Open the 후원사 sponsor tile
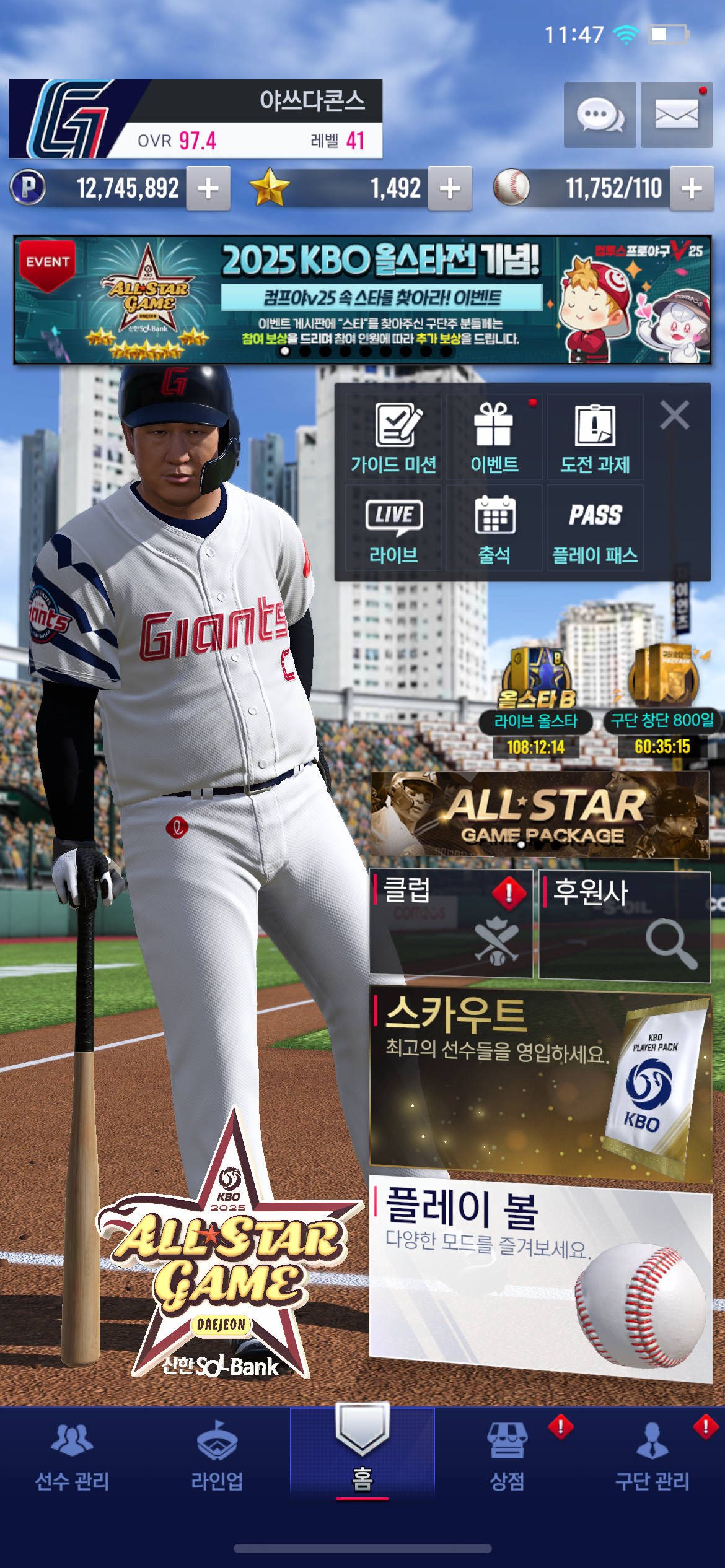 624,926
